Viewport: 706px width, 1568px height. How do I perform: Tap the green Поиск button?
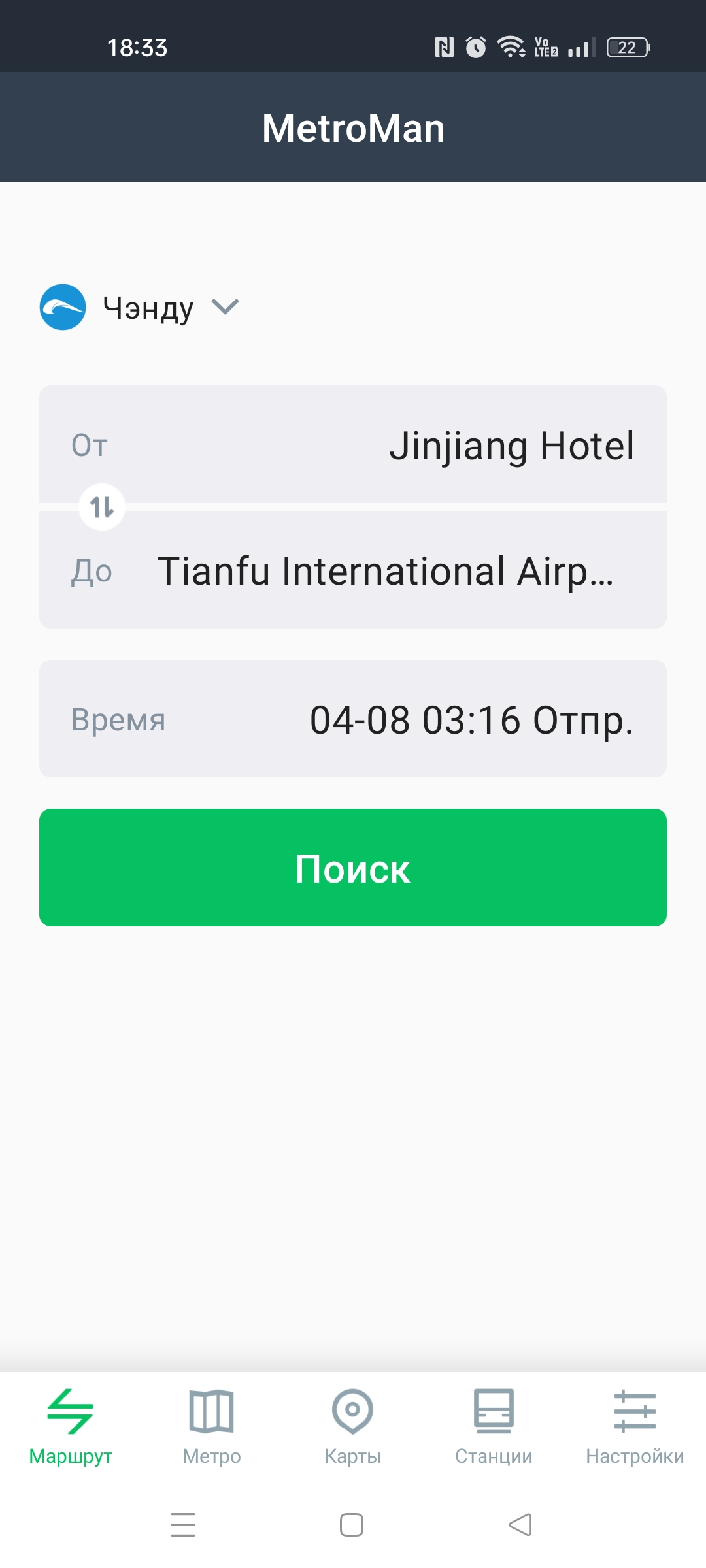[353, 868]
